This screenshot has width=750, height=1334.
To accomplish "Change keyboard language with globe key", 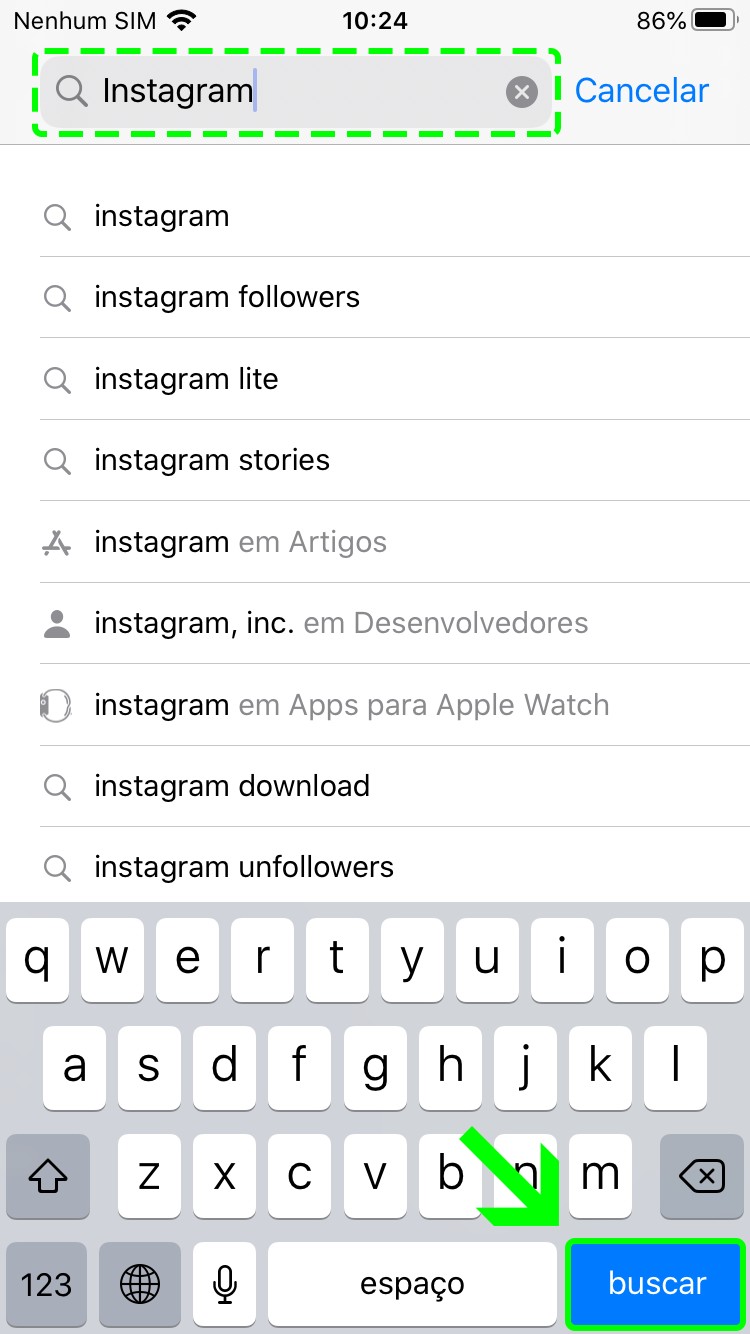I will tap(140, 1284).
